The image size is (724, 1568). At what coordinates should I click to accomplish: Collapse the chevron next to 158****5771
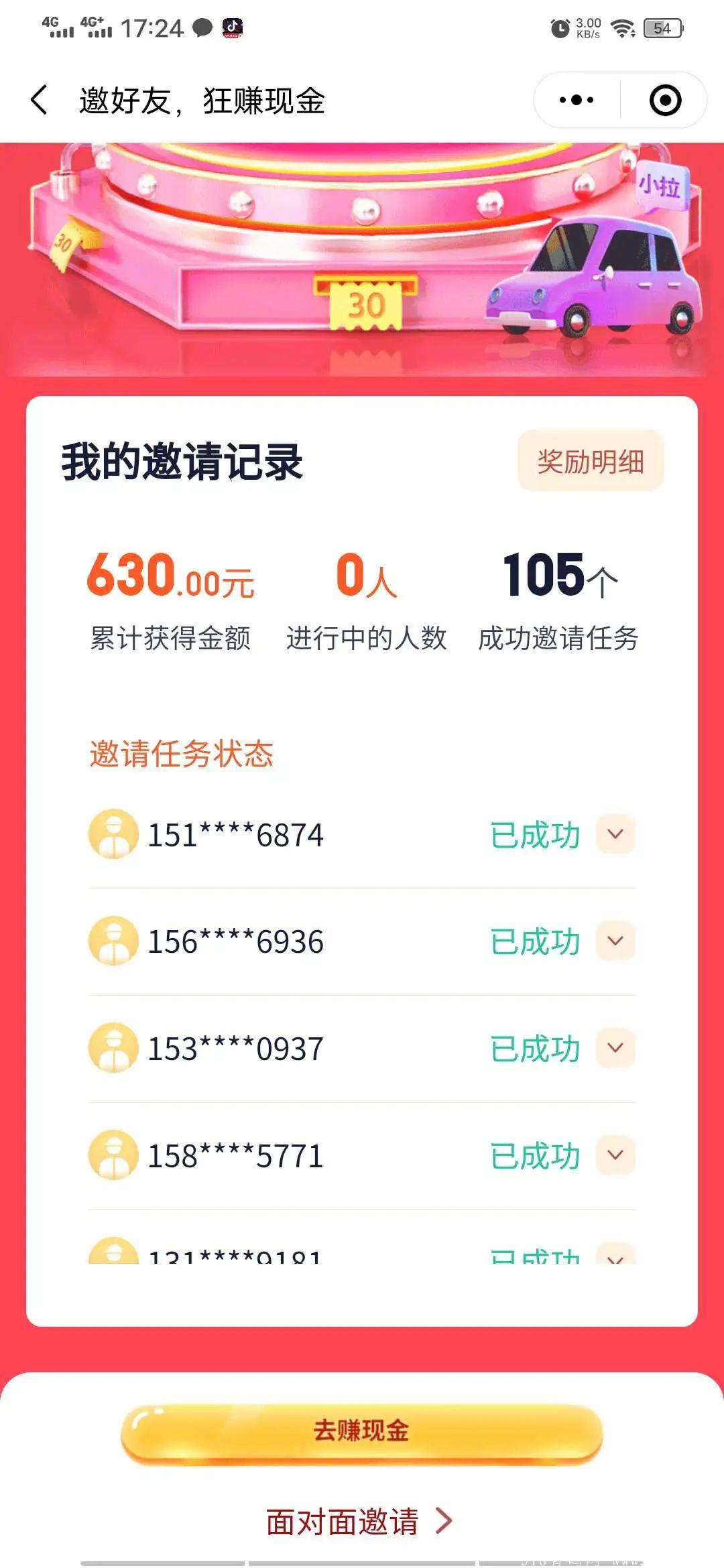coord(615,1155)
